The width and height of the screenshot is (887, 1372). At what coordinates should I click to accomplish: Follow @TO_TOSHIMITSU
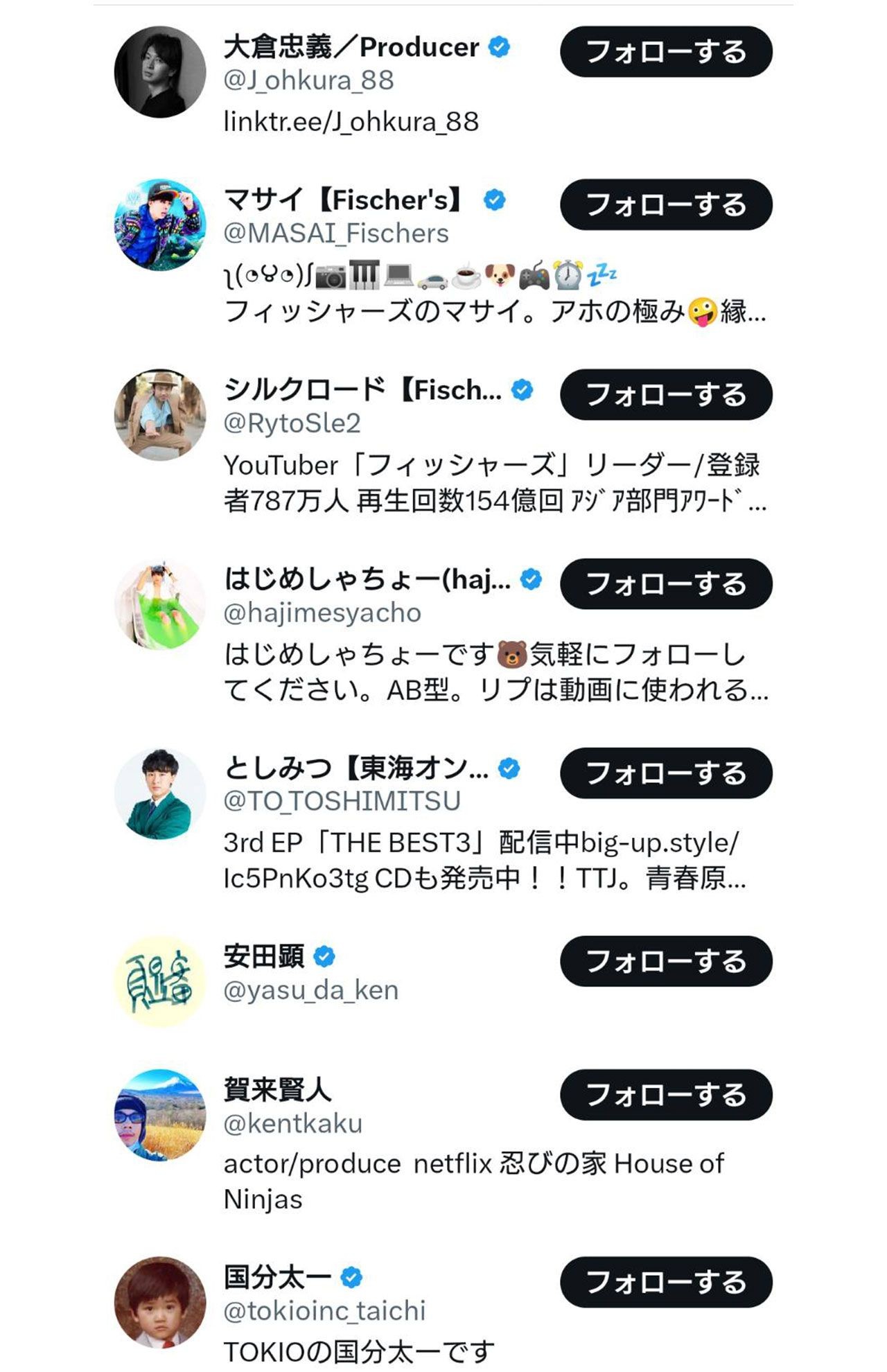666,773
